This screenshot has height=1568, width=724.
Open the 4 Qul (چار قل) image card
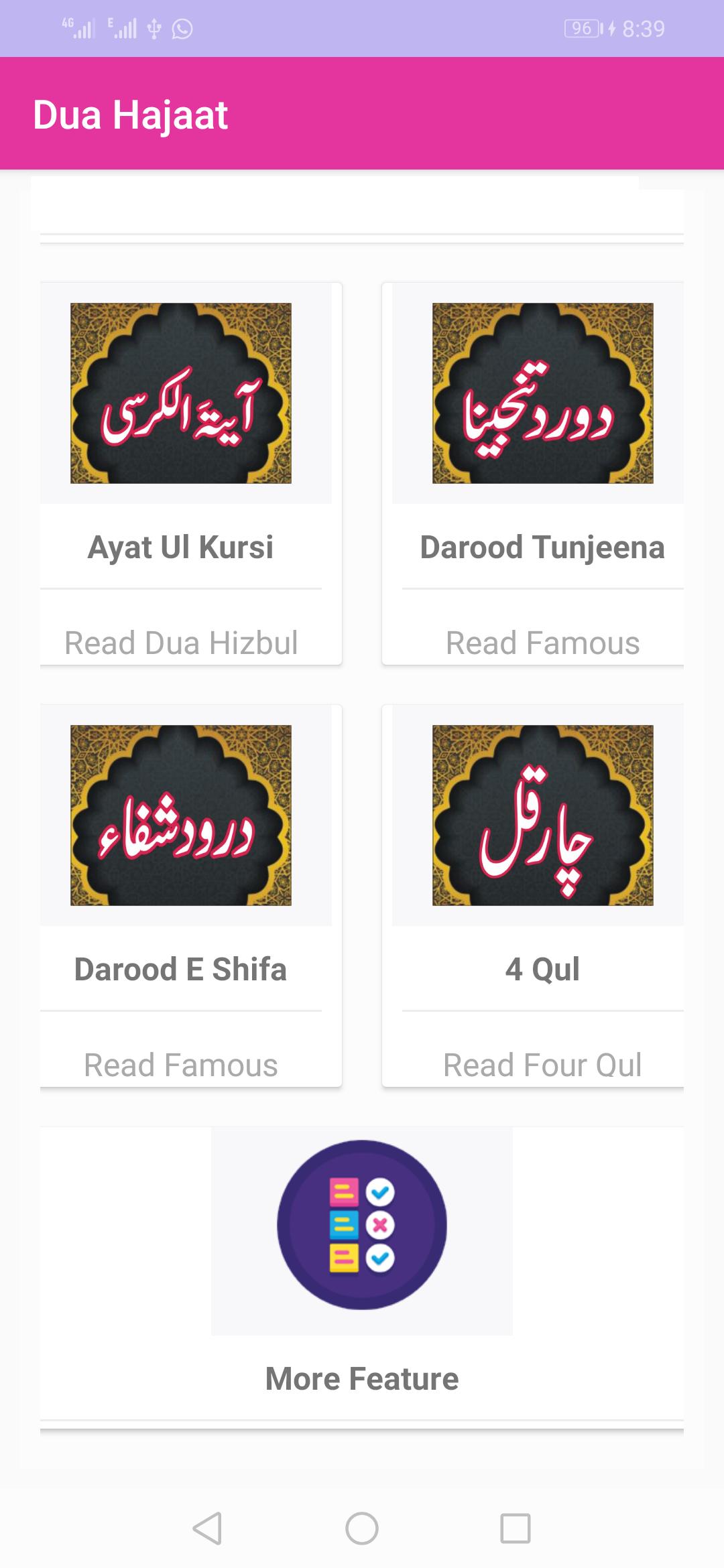[x=542, y=816]
